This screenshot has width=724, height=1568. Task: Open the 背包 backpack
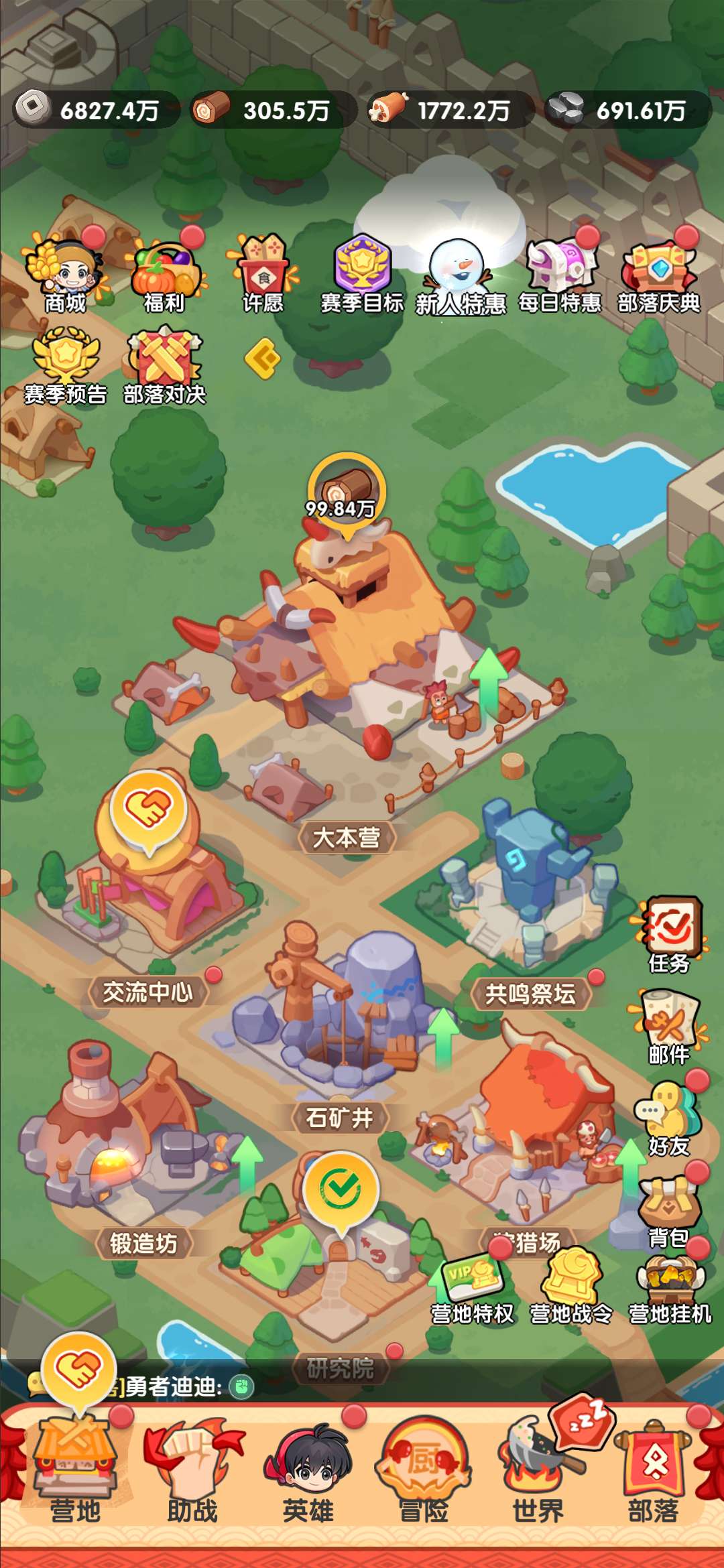point(668,1210)
